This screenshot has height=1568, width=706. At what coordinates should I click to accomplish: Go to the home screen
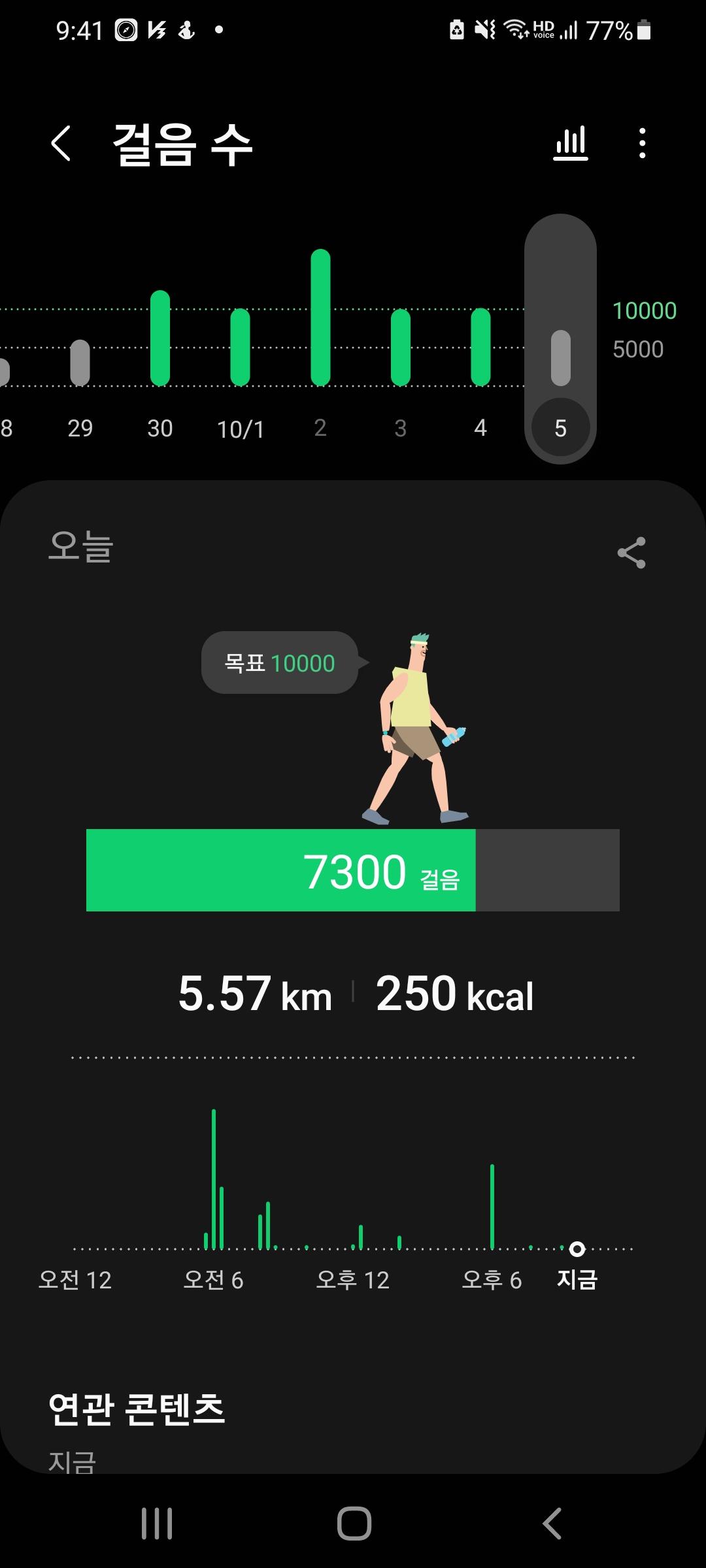(x=354, y=1524)
